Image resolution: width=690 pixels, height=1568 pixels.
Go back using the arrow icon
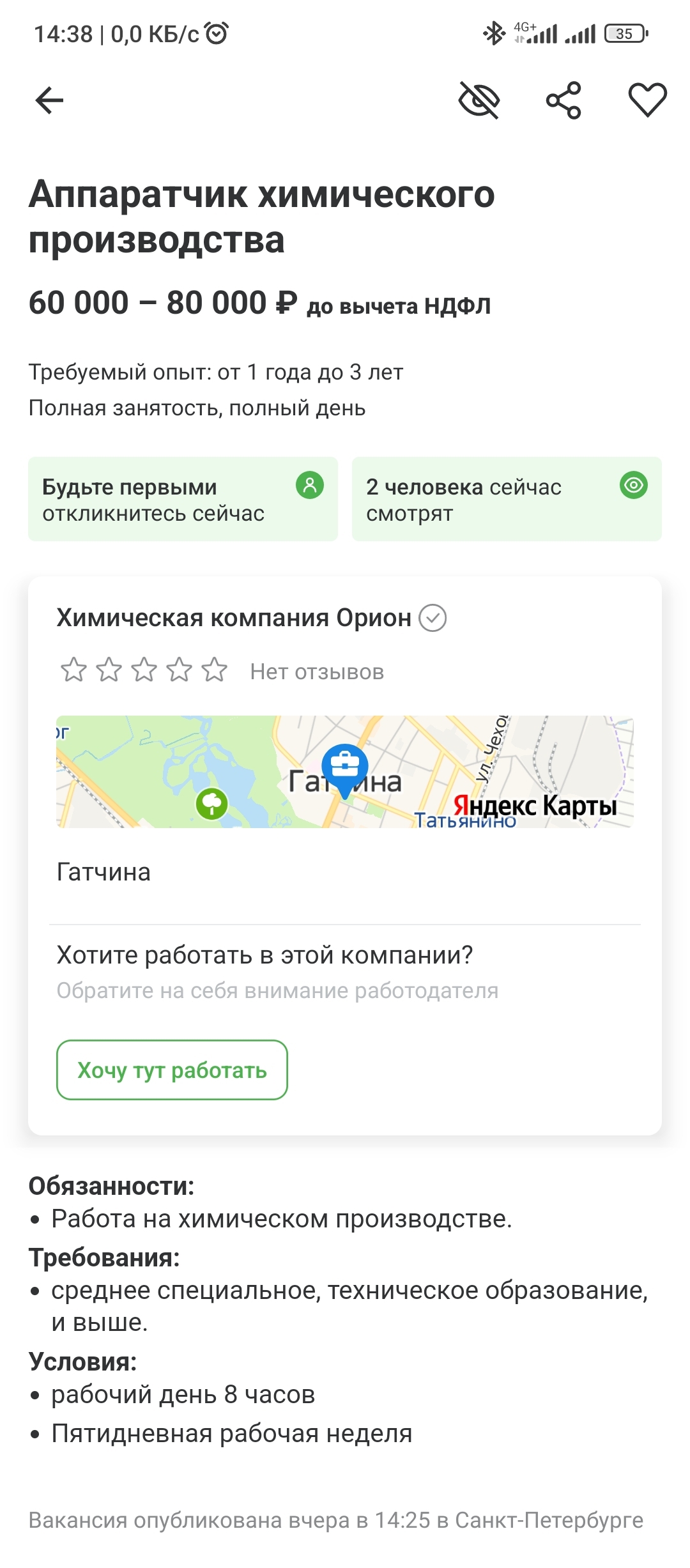tap(49, 100)
